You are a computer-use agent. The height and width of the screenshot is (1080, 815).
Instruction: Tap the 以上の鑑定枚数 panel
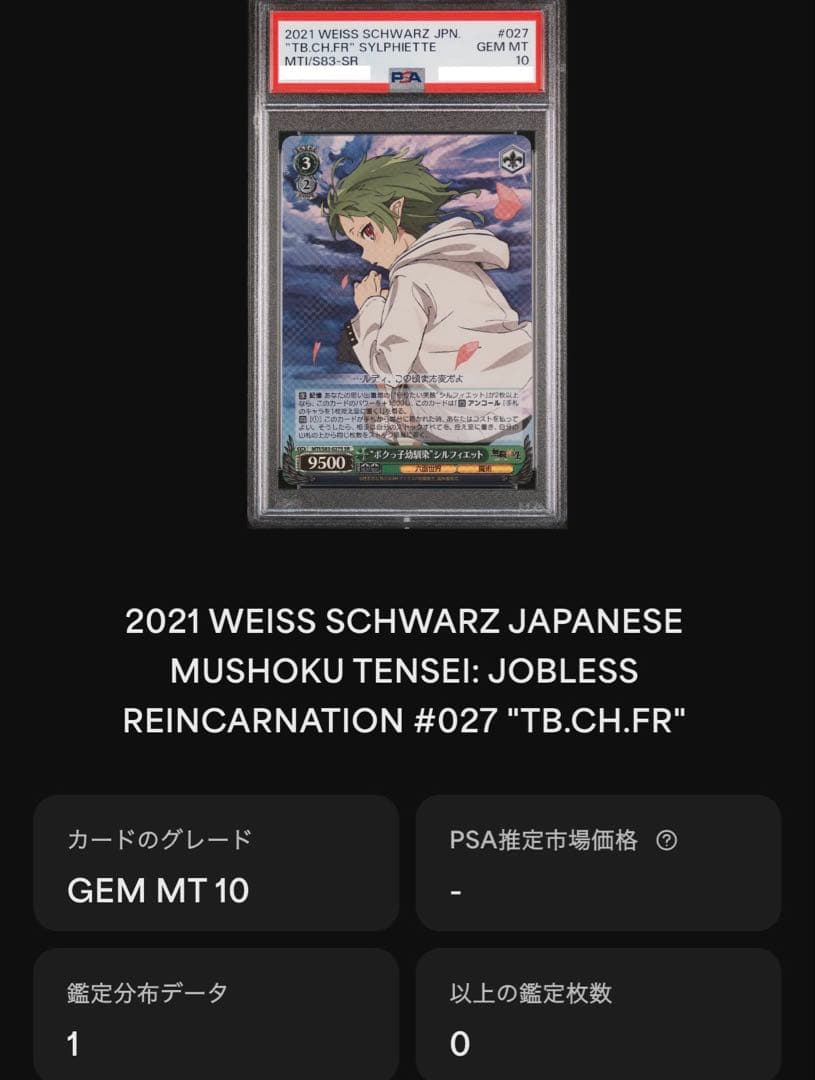tap(600, 1015)
